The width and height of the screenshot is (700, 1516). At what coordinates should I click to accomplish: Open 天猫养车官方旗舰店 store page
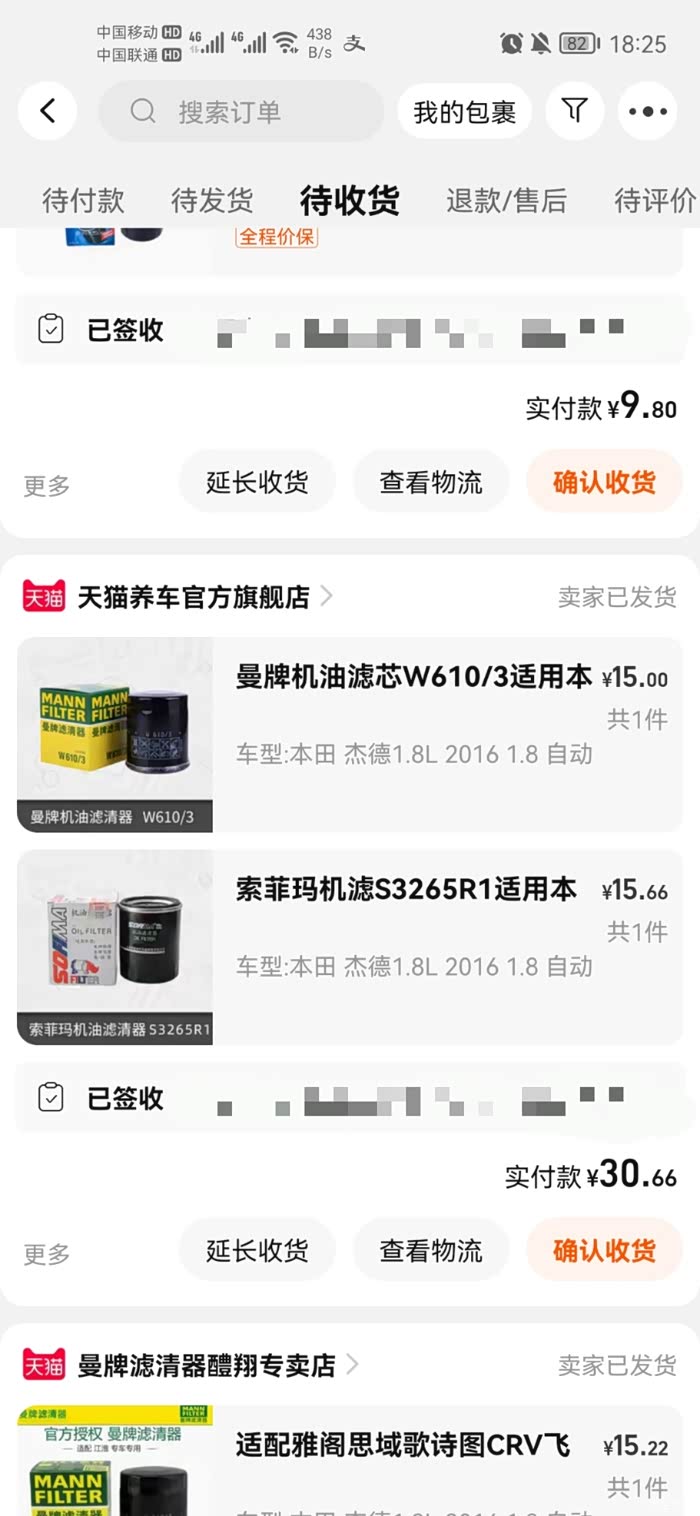(194, 597)
